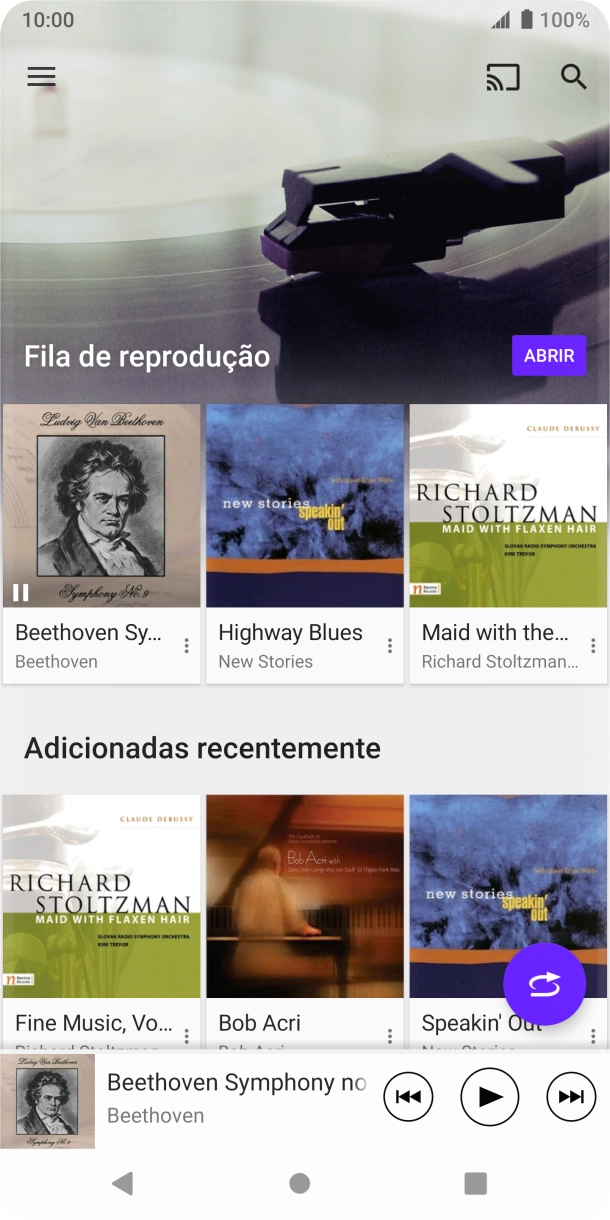Play the Beethoven Symphony track
The height and width of the screenshot is (1220, 610).
pyautogui.click(x=490, y=1097)
